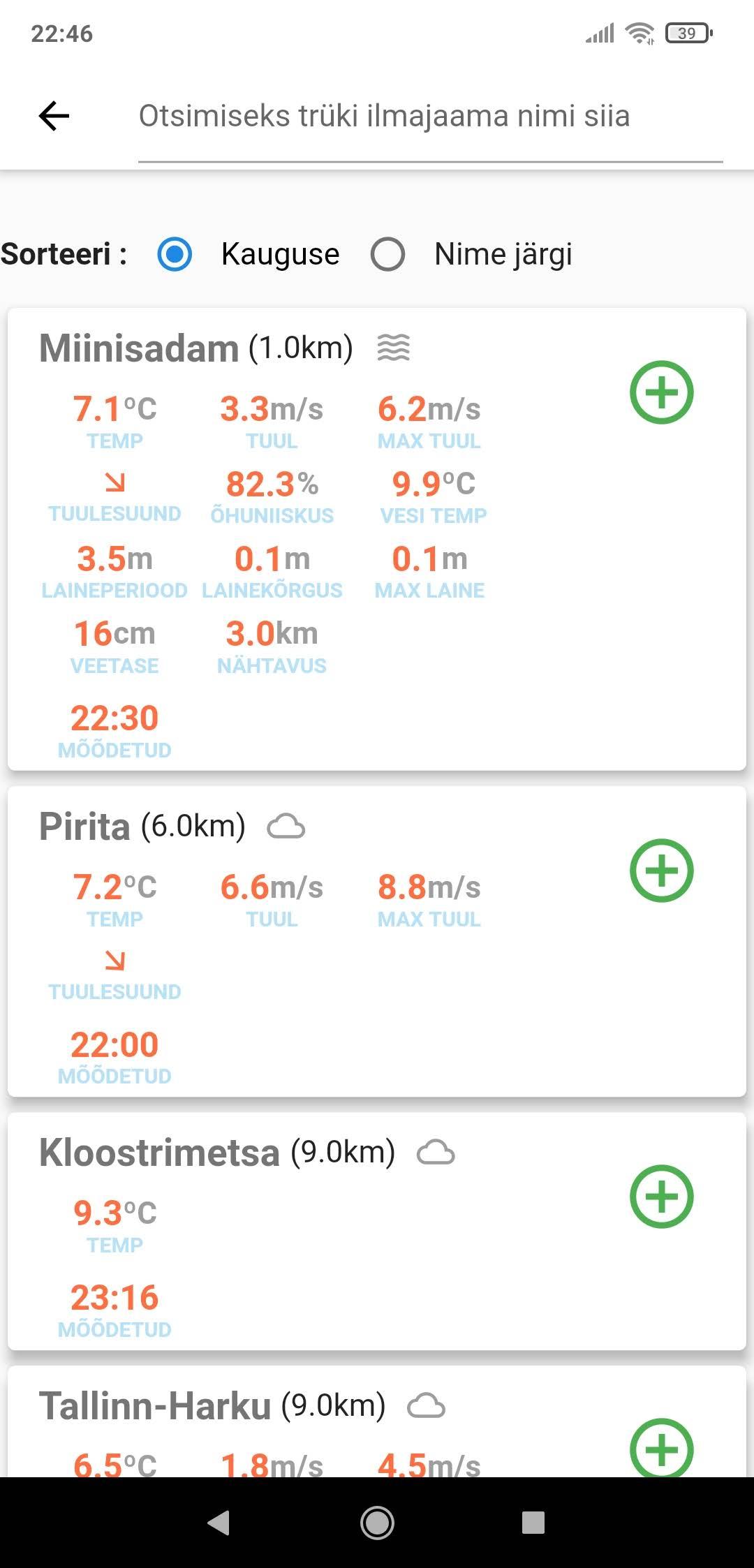754x1568 pixels.
Task: Add Kloostrimetsa station with plus button
Action: click(x=661, y=1196)
